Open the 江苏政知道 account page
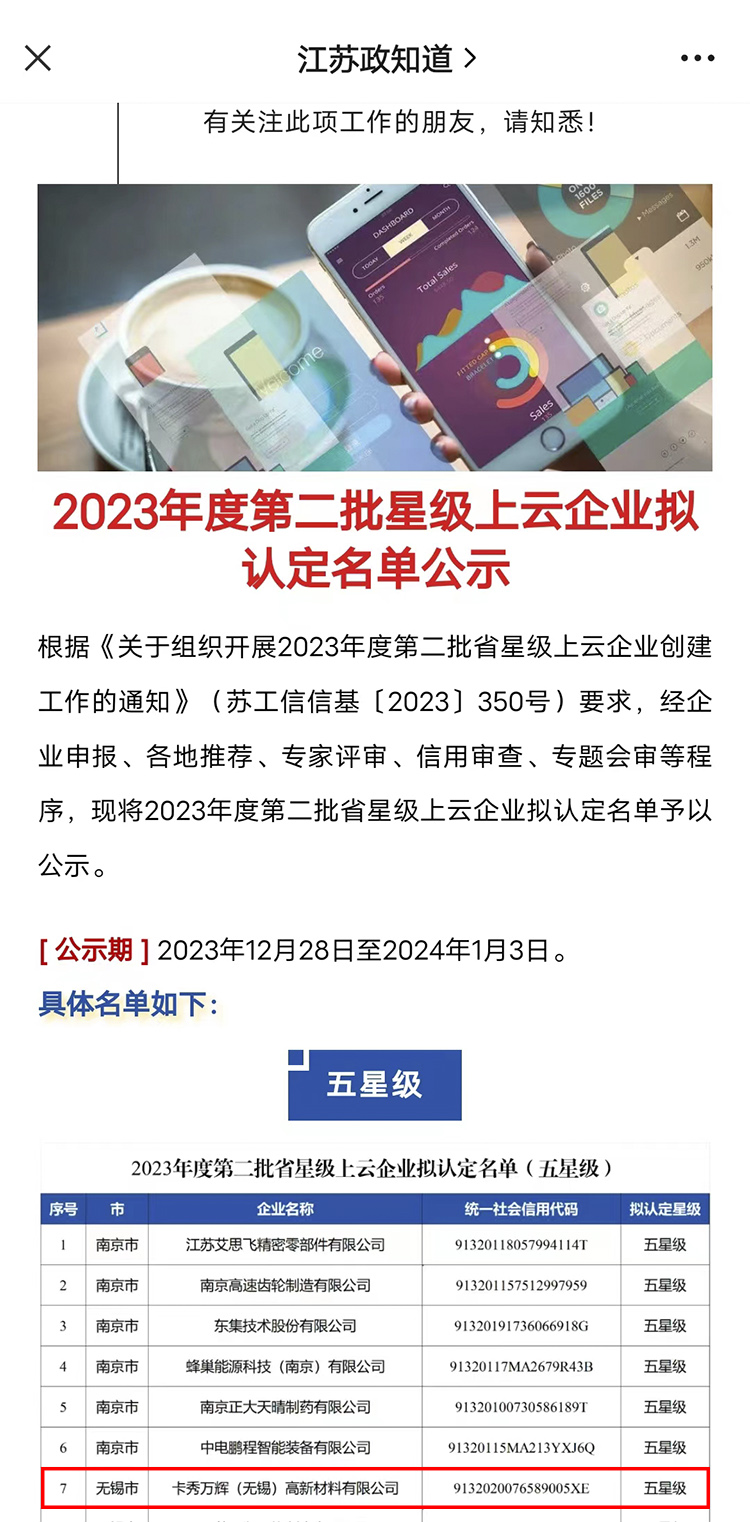Screen dimensions: 750x1522 pyautogui.click(x=386, y=59)
